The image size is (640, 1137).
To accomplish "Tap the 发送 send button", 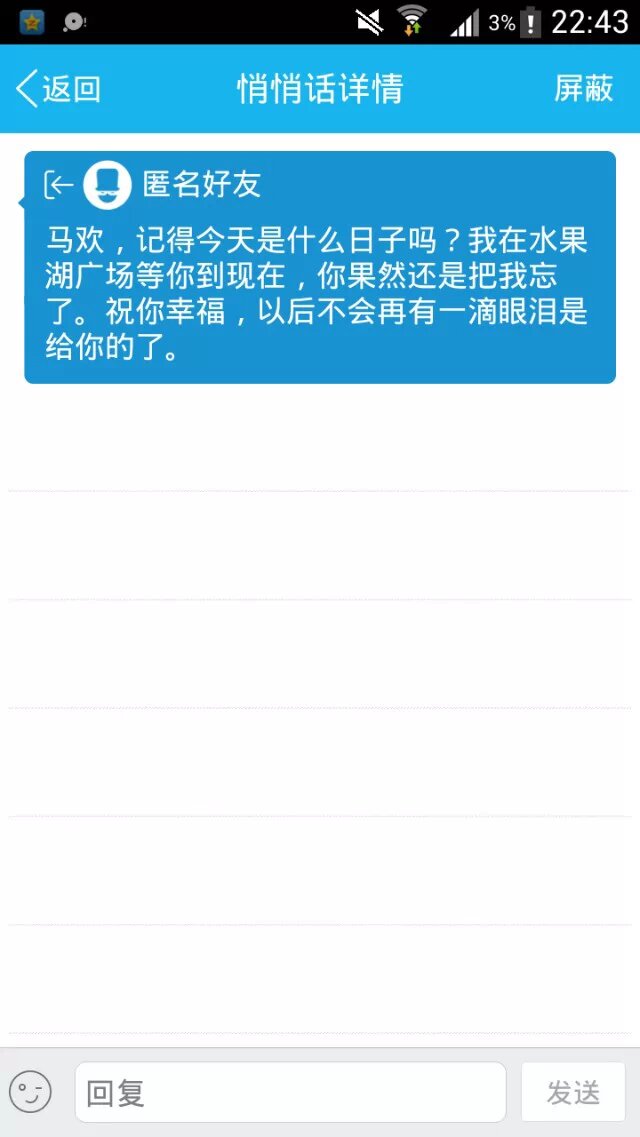I will click(x=573, y=1092).
